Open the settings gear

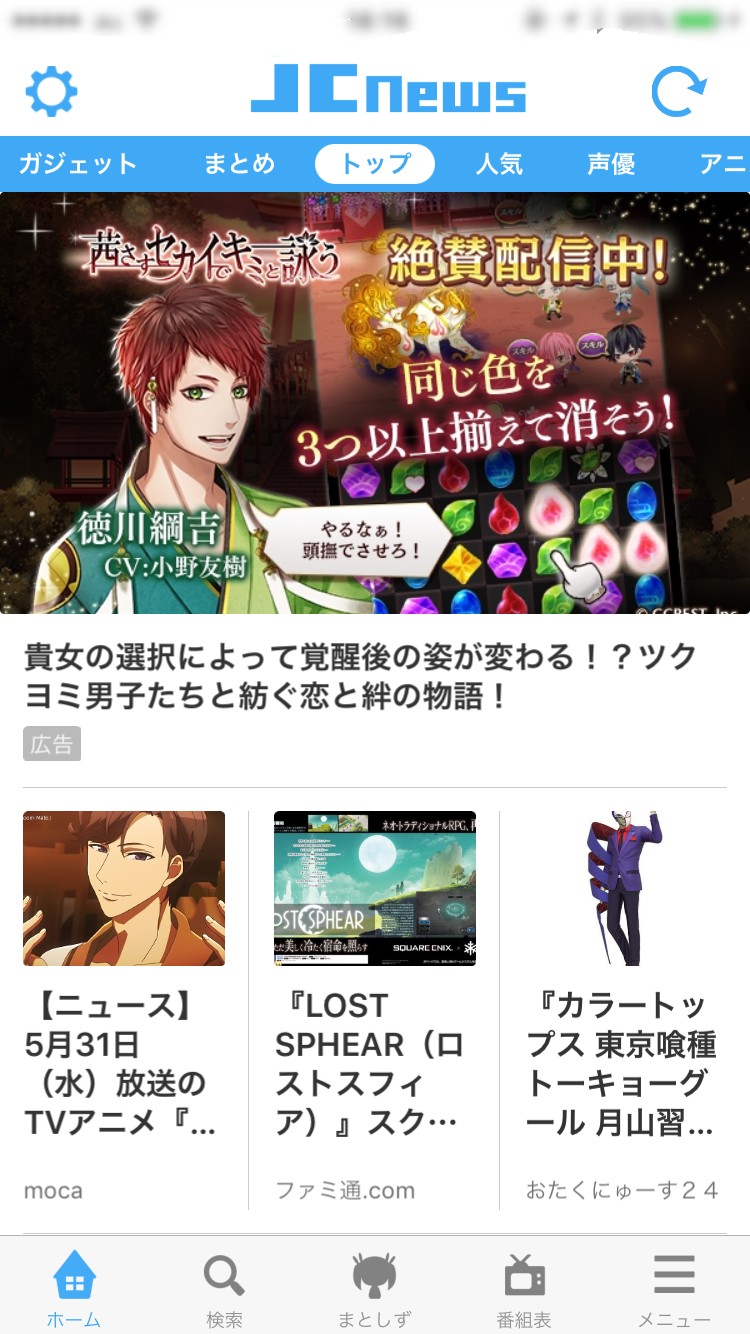(x=51, y=92)
